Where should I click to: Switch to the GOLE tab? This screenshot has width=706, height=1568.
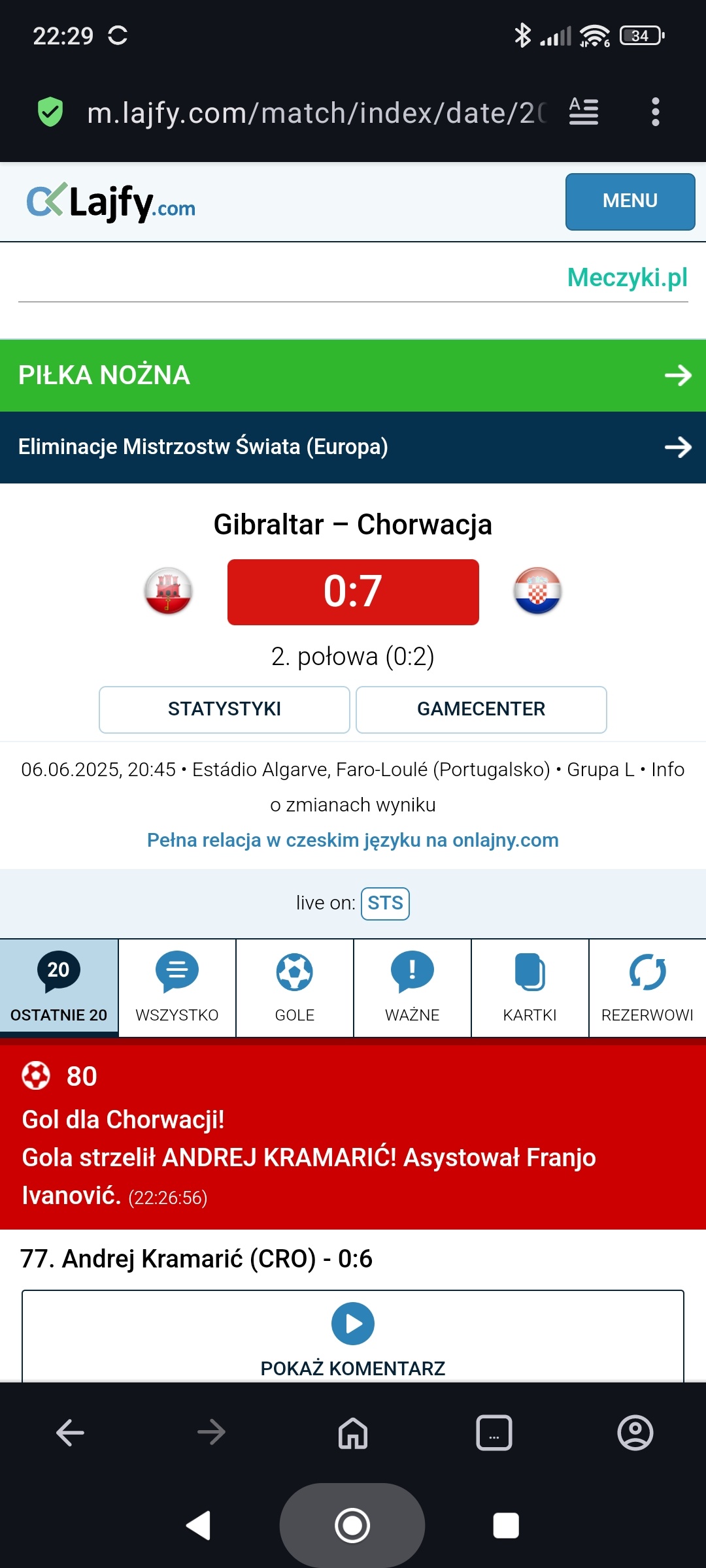pos(294,988)
